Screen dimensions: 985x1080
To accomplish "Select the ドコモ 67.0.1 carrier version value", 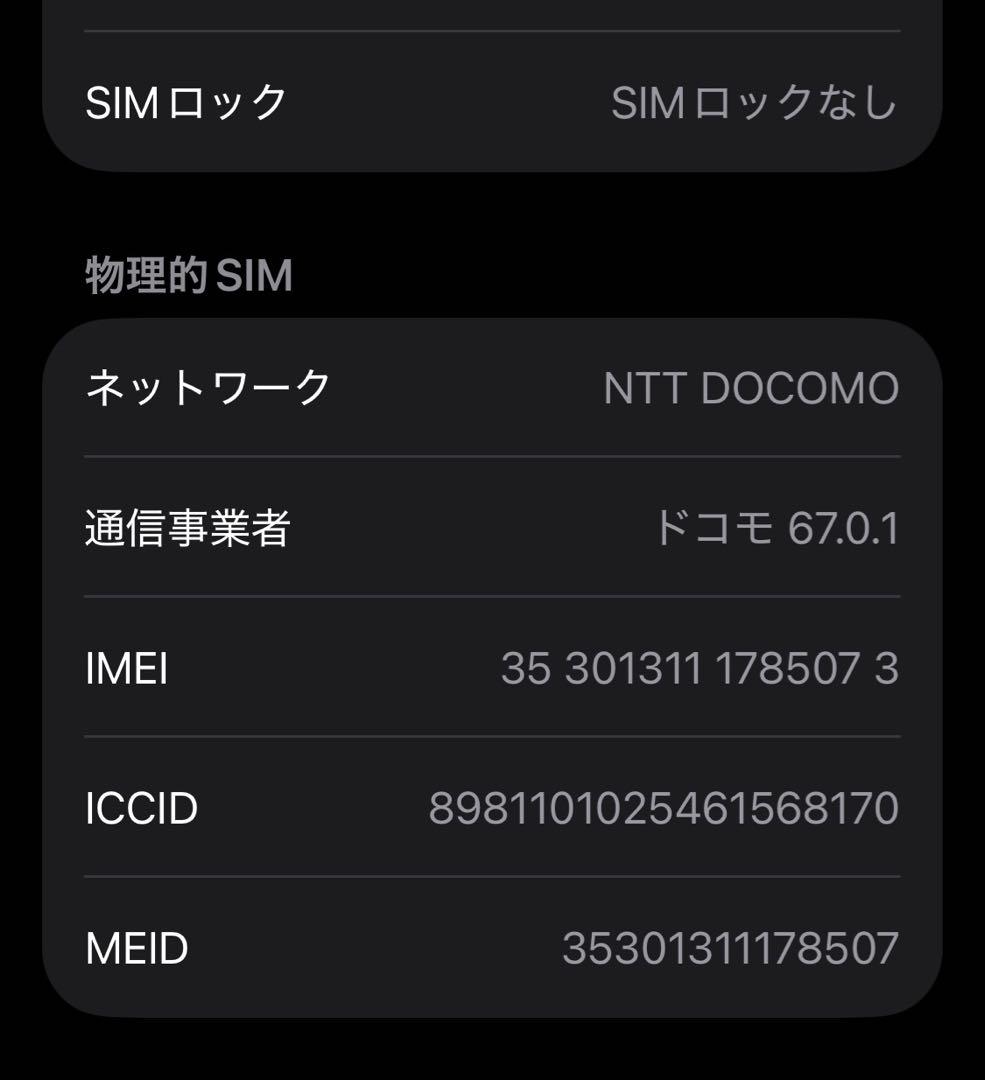I will [x=778, y=527].
